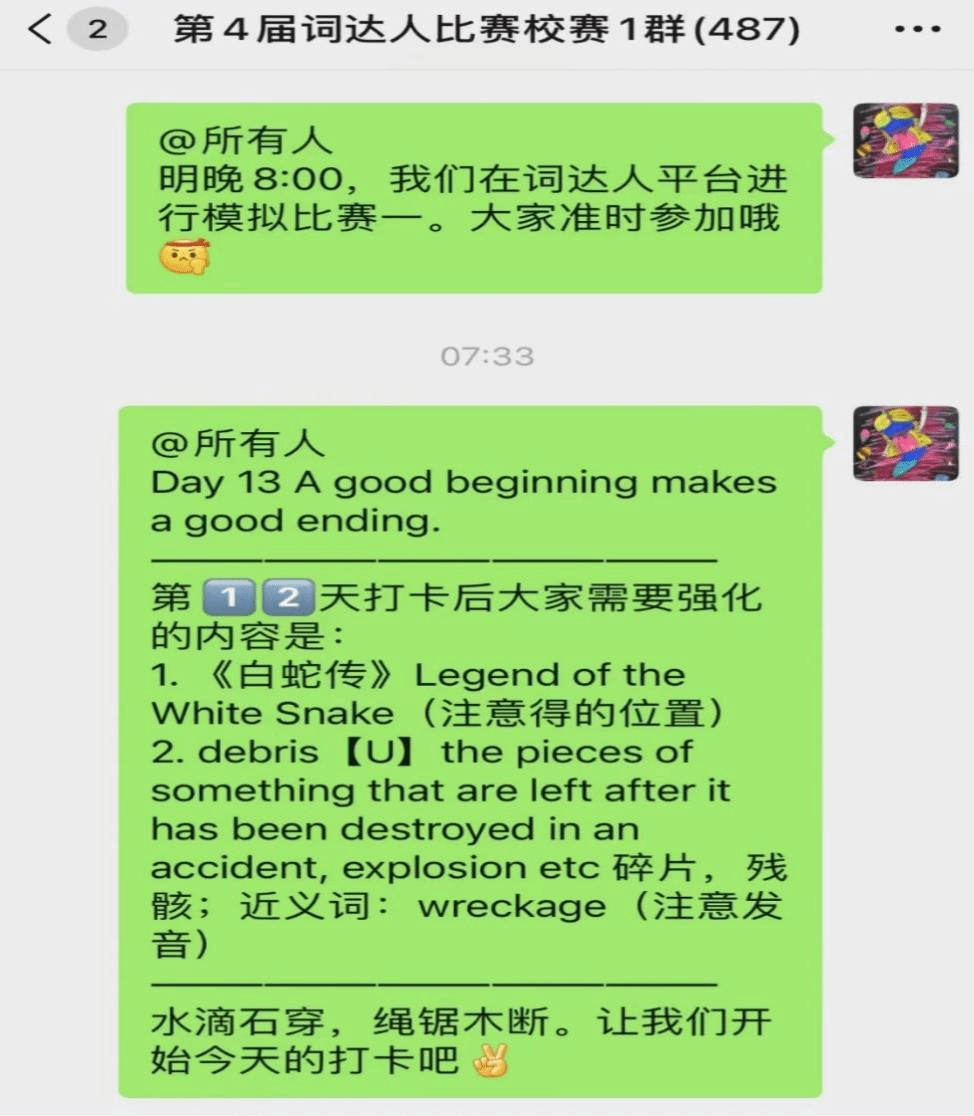Viewport: 974px width, 1116px height.
Task: Open the group chat overflow menu
Action: pyautogui.click(x=916, y=30)
